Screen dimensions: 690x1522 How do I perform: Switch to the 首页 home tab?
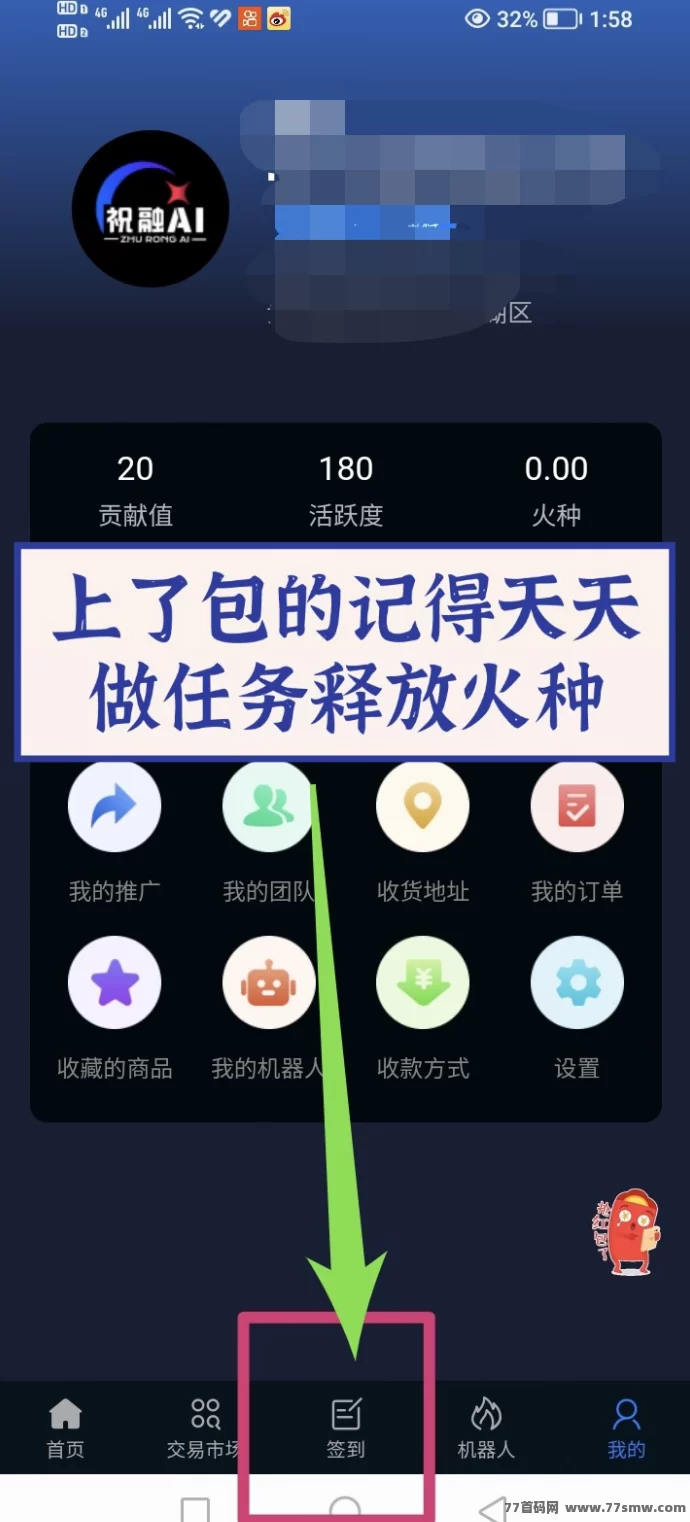66,1428
